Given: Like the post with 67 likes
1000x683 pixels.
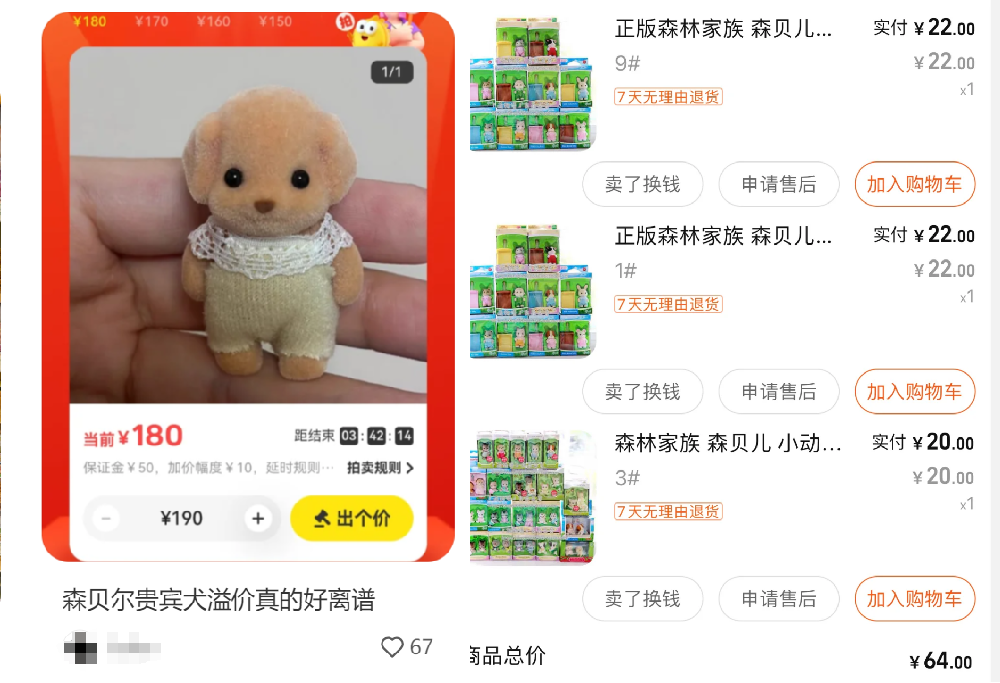Looking at the screenshot, I should (x=393, y=647).
